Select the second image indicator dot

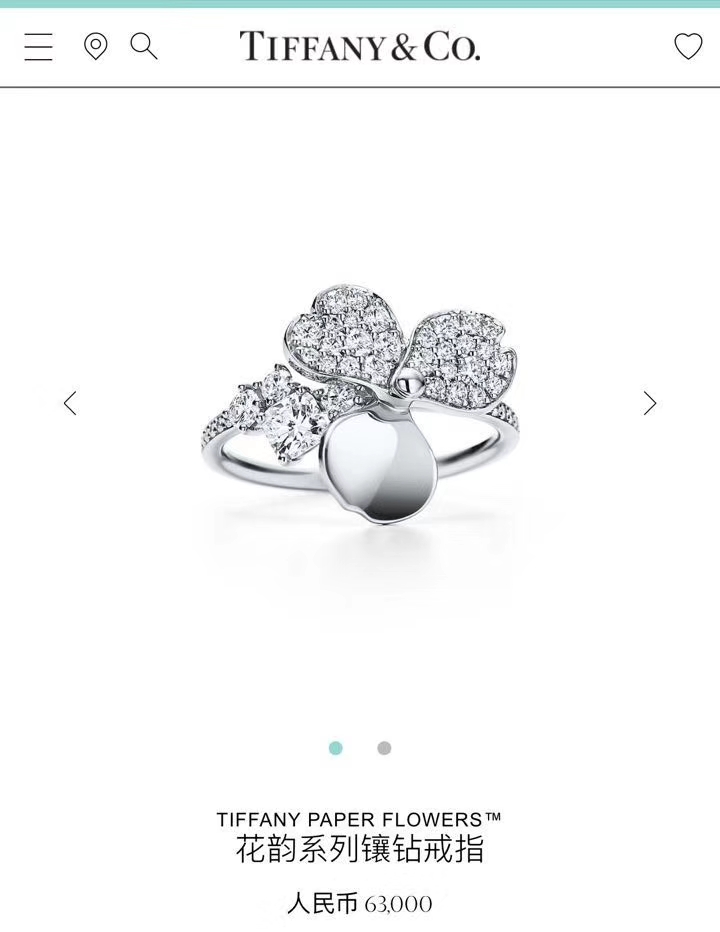point(384,748)
